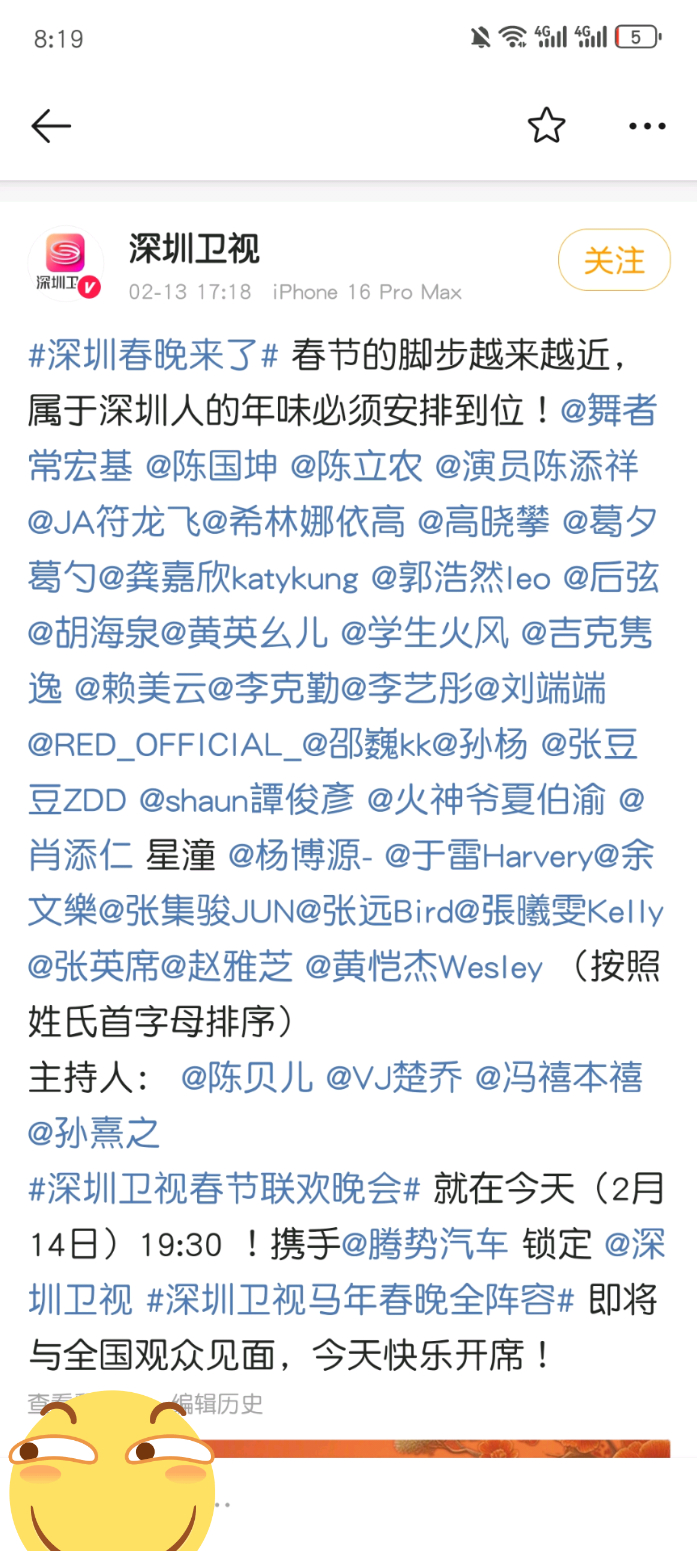The image size is (697, 1551).
Task: View the post's 编辑历史 edit history
Action: pos(218,1404)
